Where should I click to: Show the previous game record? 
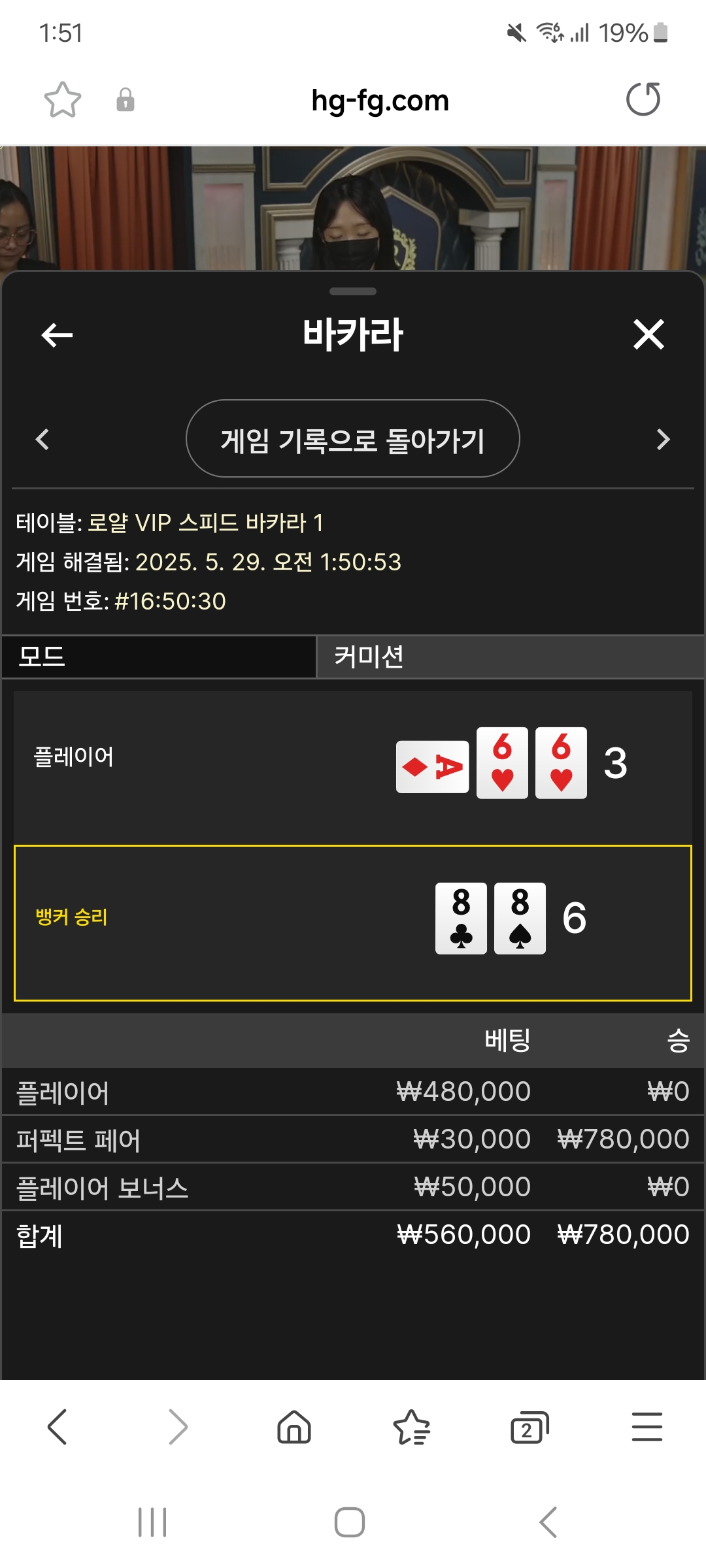(42, 439)
